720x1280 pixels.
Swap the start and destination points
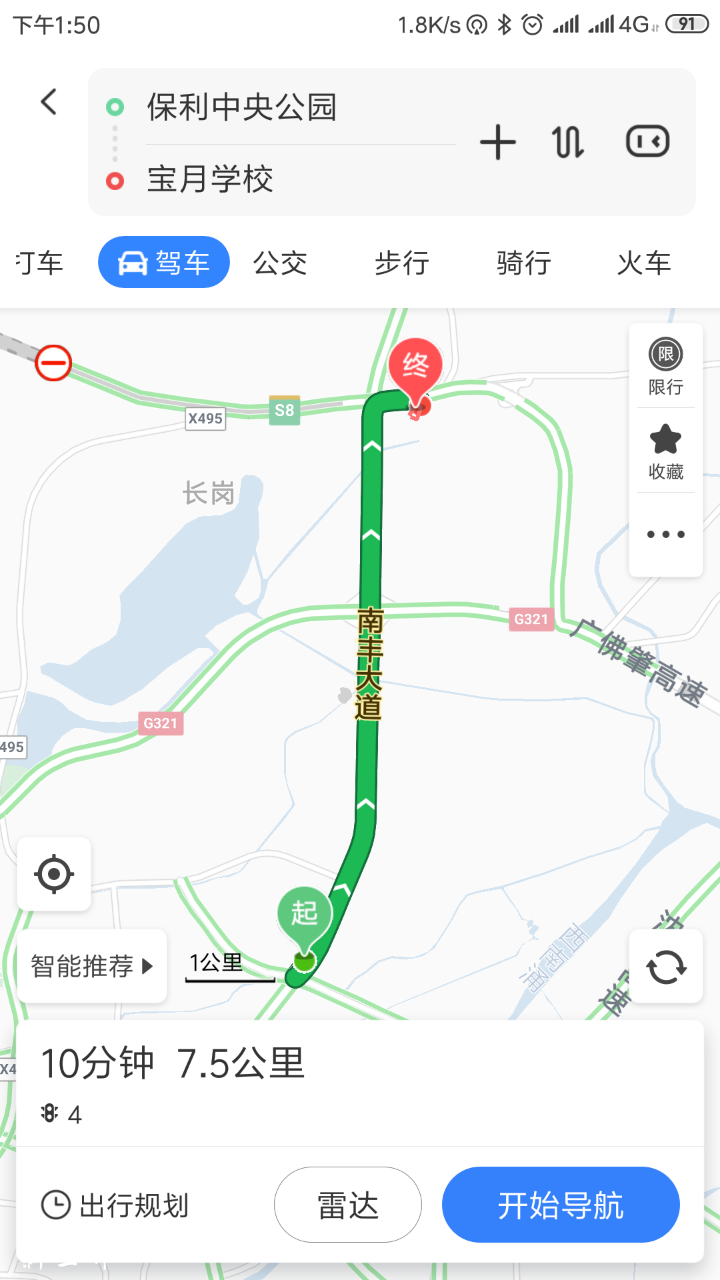tap(568, 143)
